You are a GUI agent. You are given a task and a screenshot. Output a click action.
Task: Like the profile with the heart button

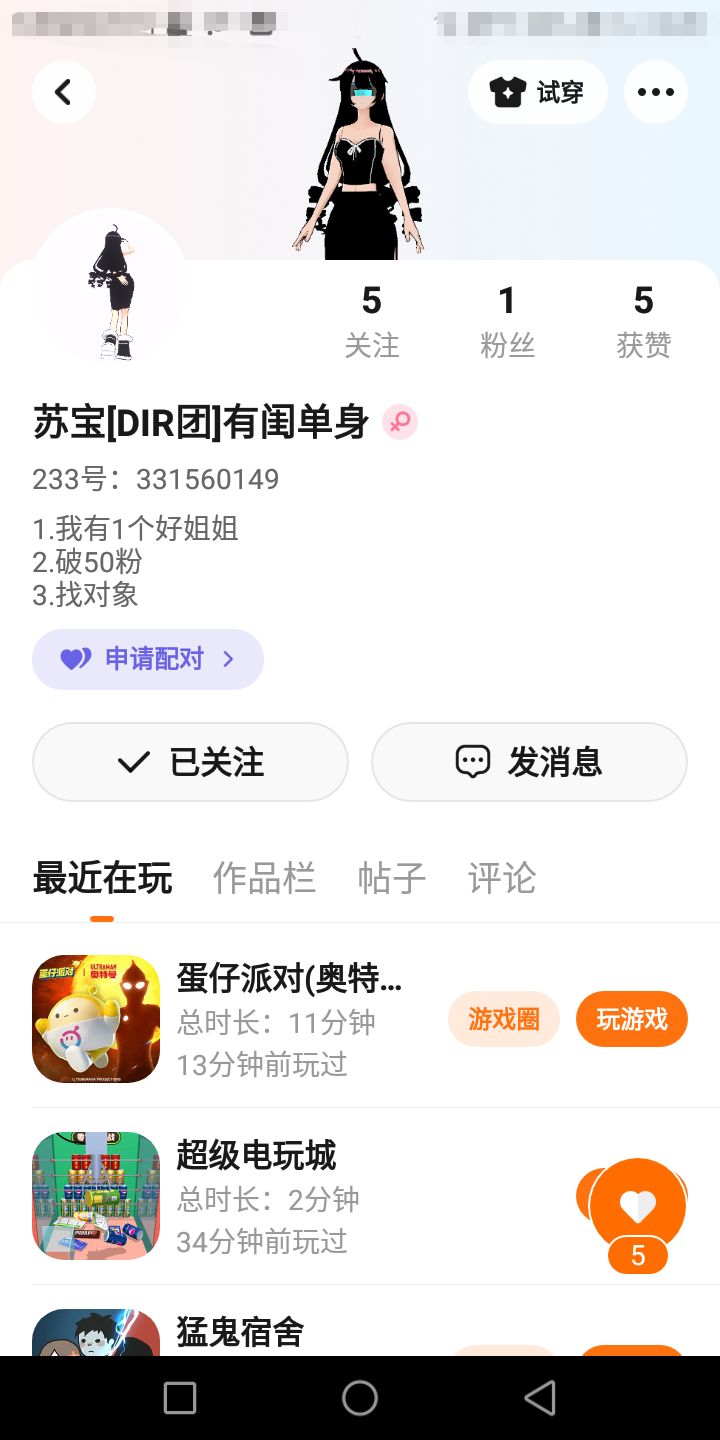pos(637,1206)
